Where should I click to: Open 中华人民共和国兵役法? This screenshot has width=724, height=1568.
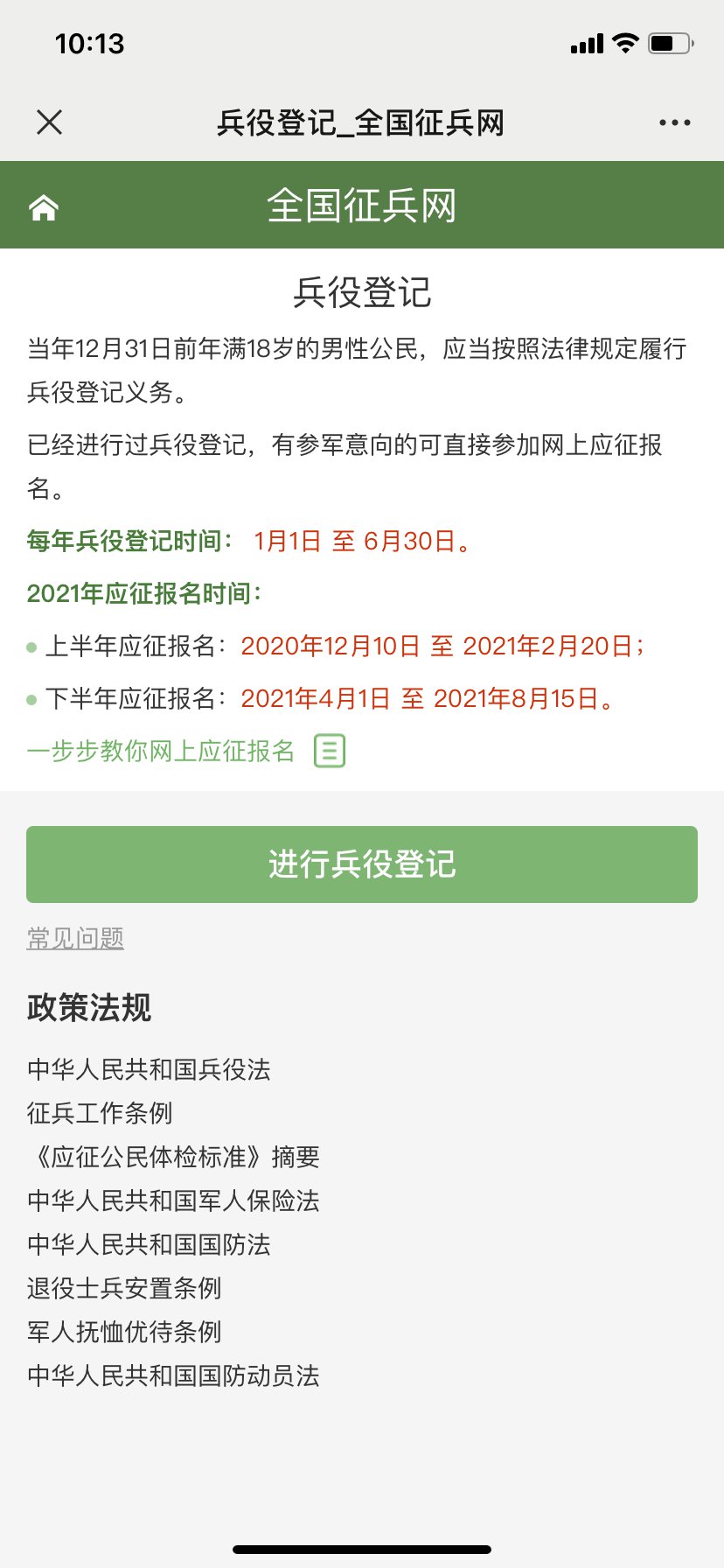click(149, 1069)
